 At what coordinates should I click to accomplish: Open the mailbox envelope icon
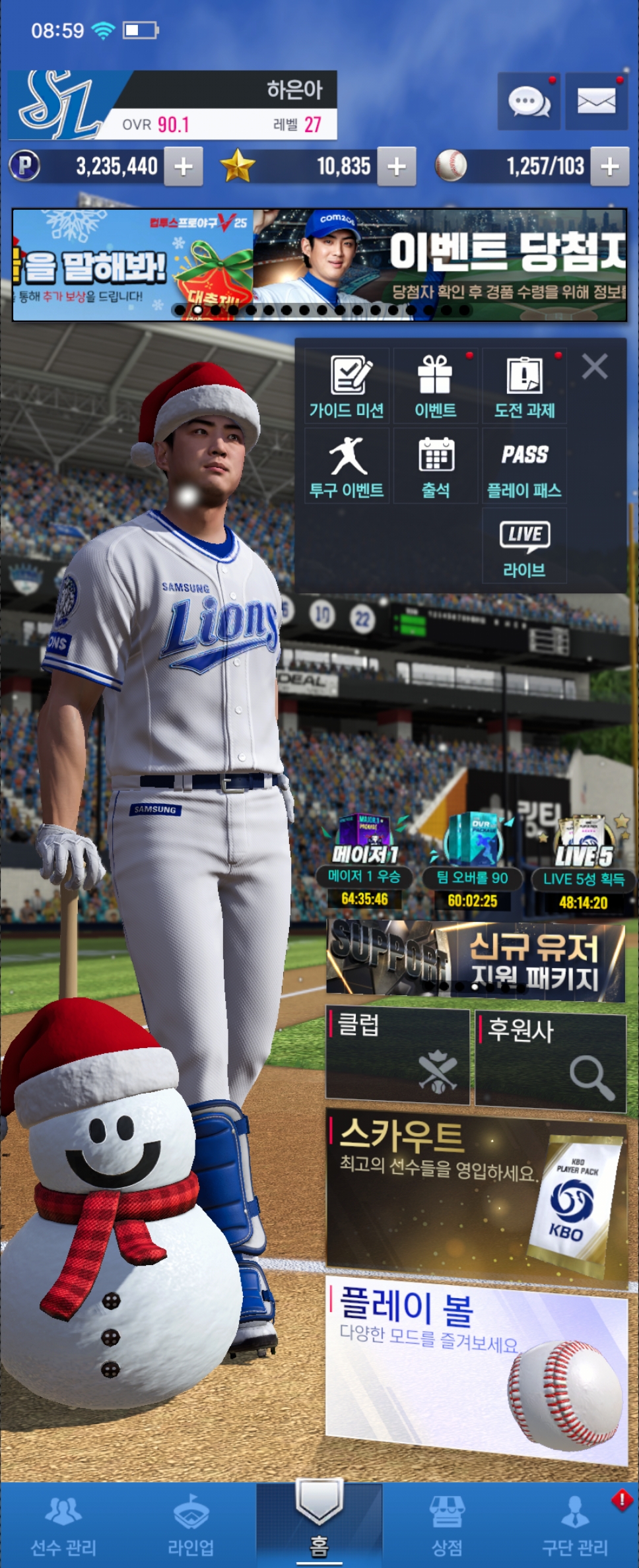pos(596,102)
